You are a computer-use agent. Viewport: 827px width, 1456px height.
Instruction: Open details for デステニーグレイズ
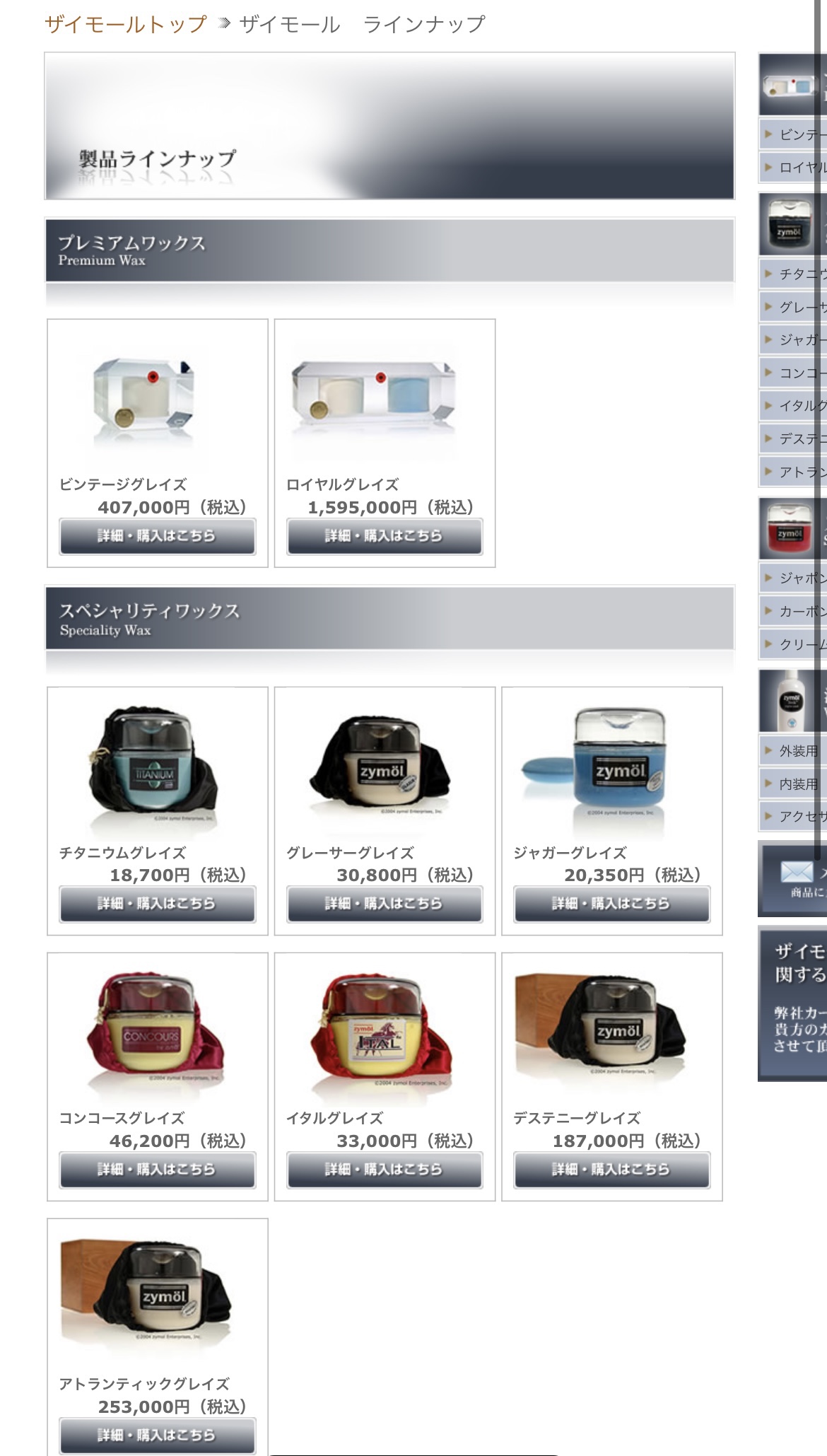click(611, 1170)
